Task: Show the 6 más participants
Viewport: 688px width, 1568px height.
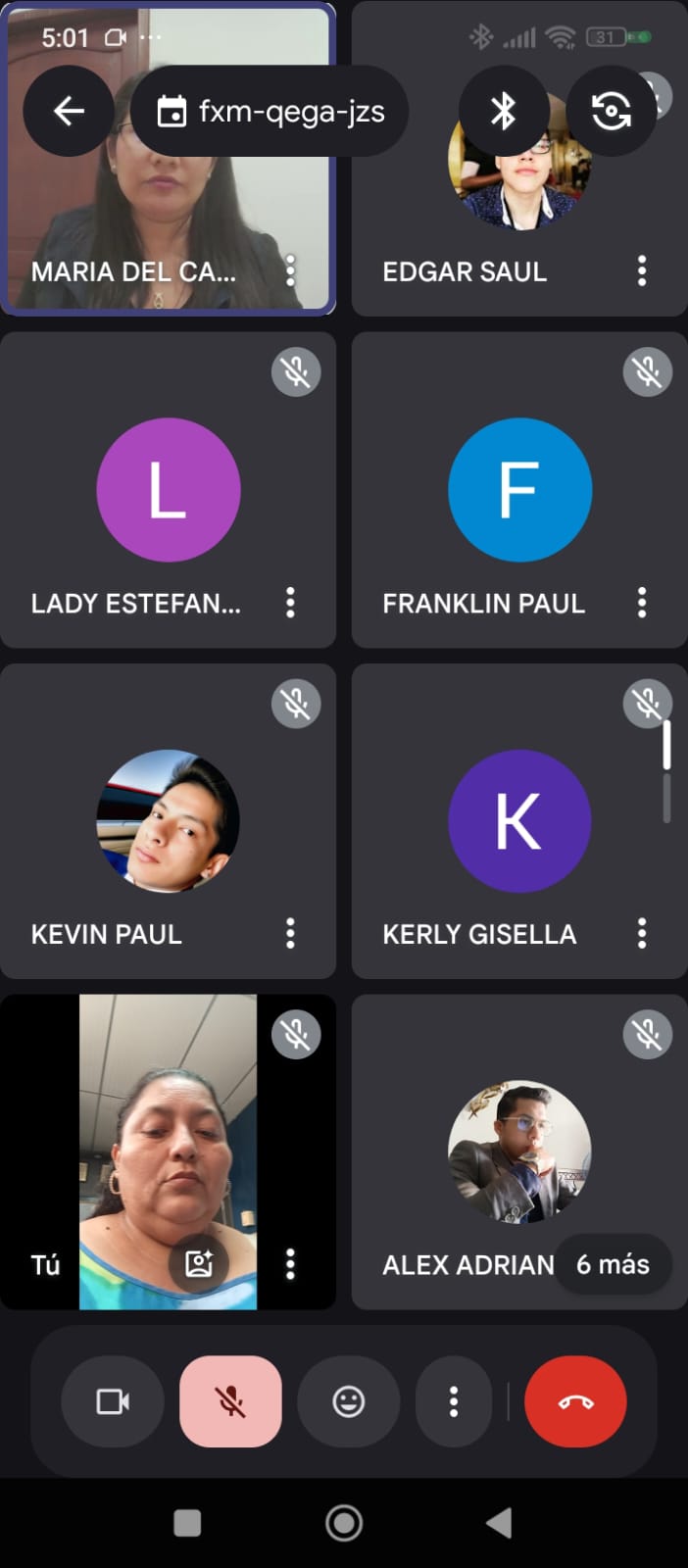Action: (613, 1264)
